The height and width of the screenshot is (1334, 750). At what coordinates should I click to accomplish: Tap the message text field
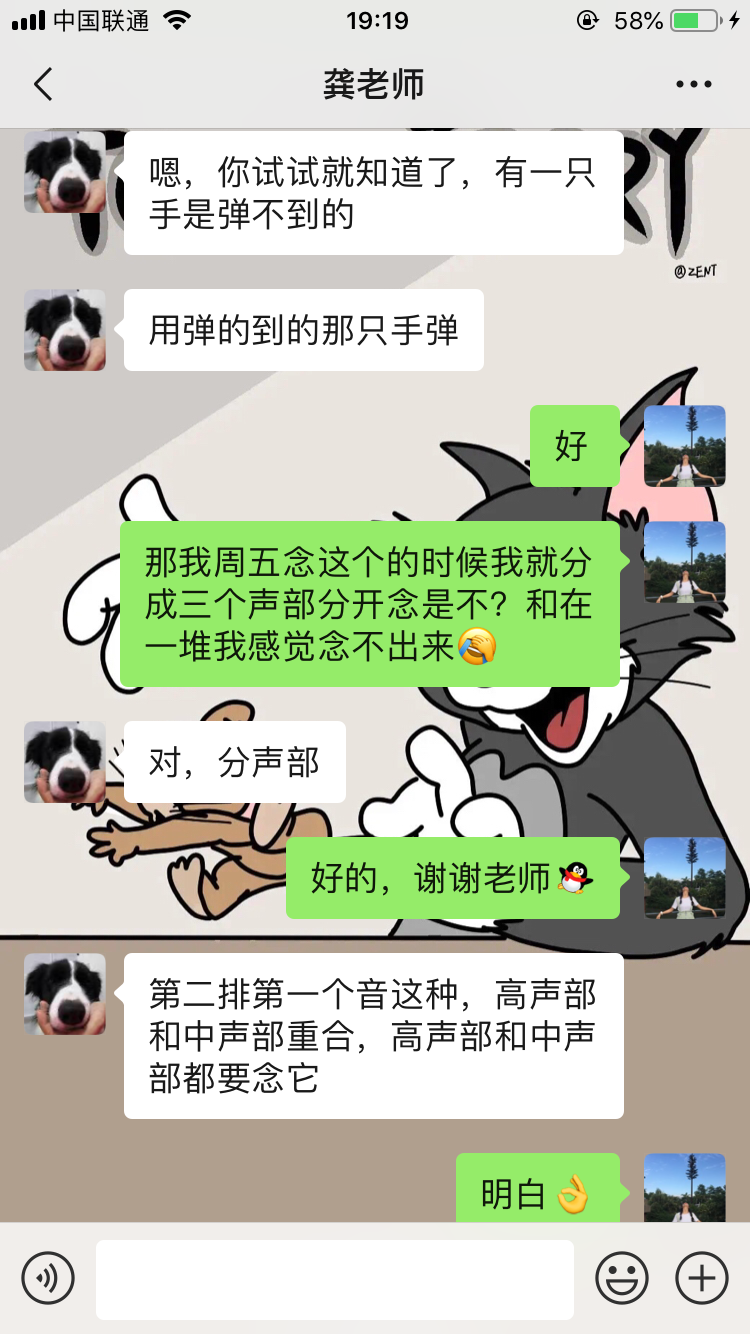click(x=334, y=1278)
